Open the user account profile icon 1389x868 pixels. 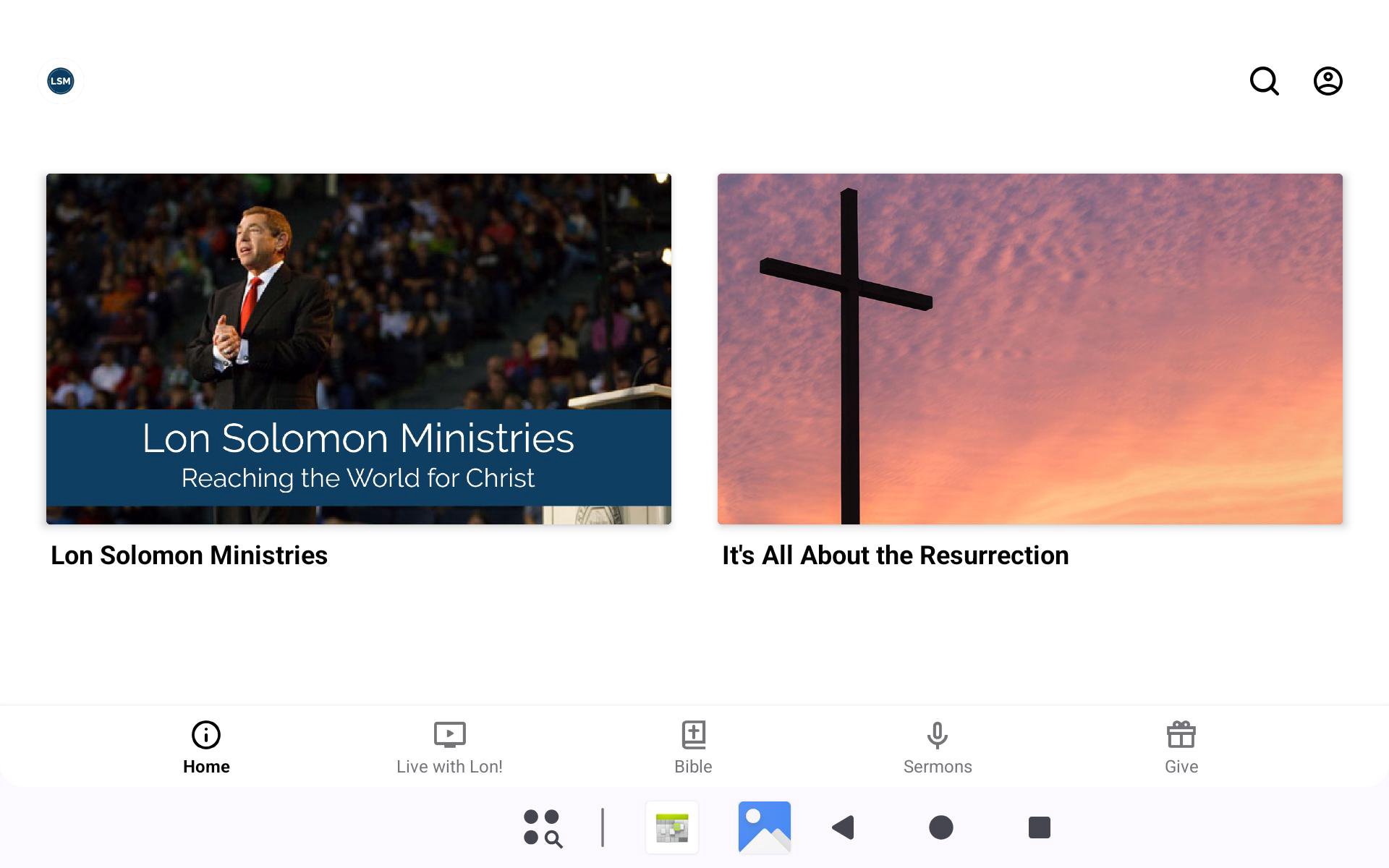(x=1328, y=81)
